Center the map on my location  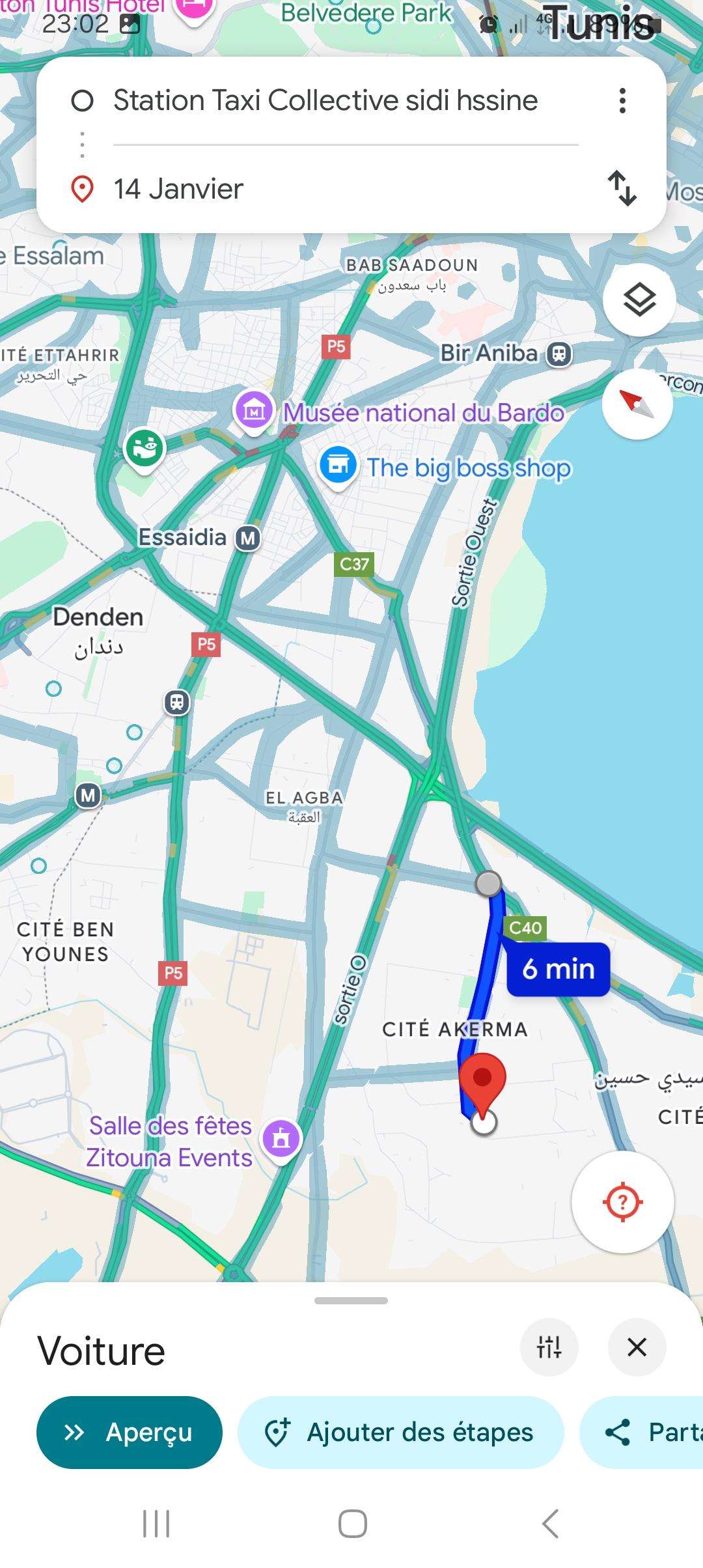(x=622, y=1202)
